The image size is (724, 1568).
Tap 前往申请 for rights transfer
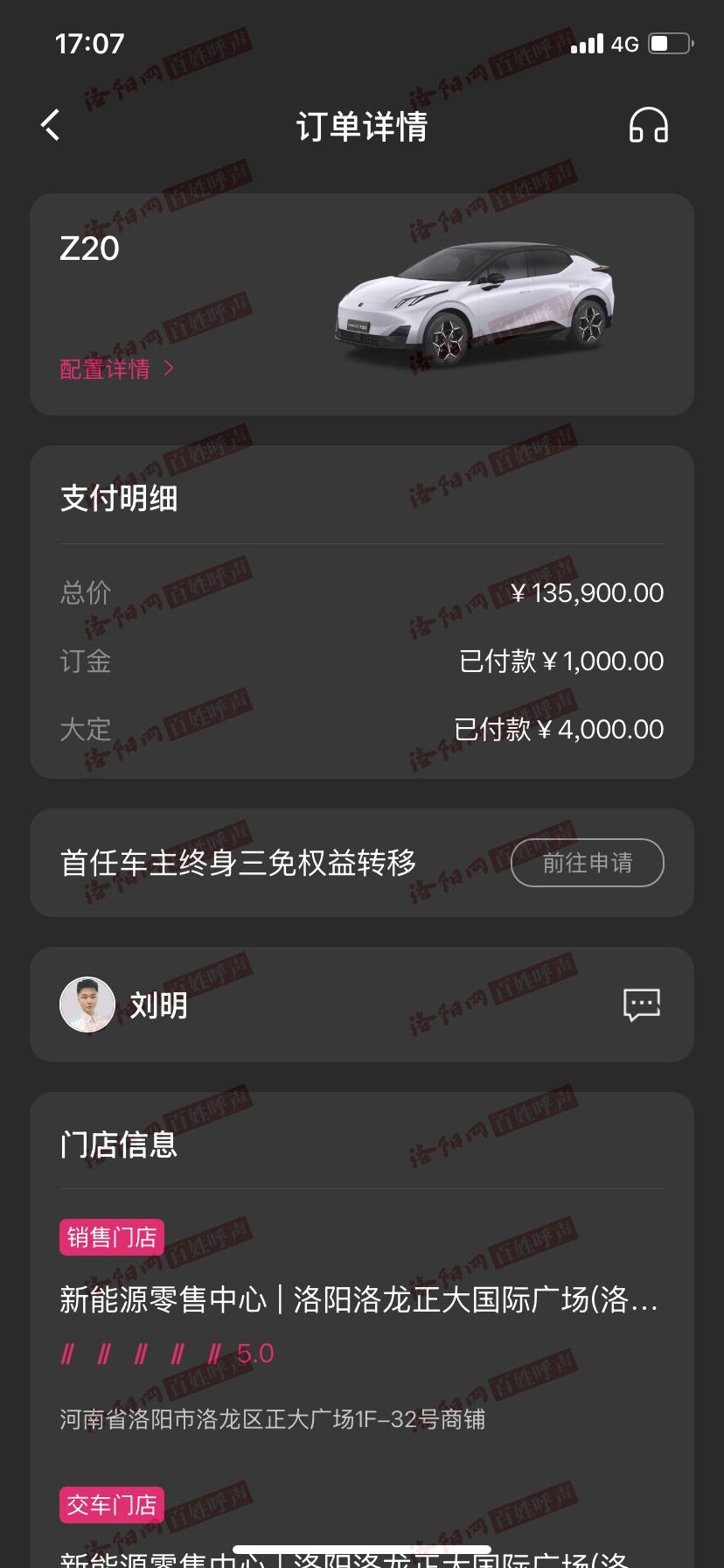tap(587, 863)
